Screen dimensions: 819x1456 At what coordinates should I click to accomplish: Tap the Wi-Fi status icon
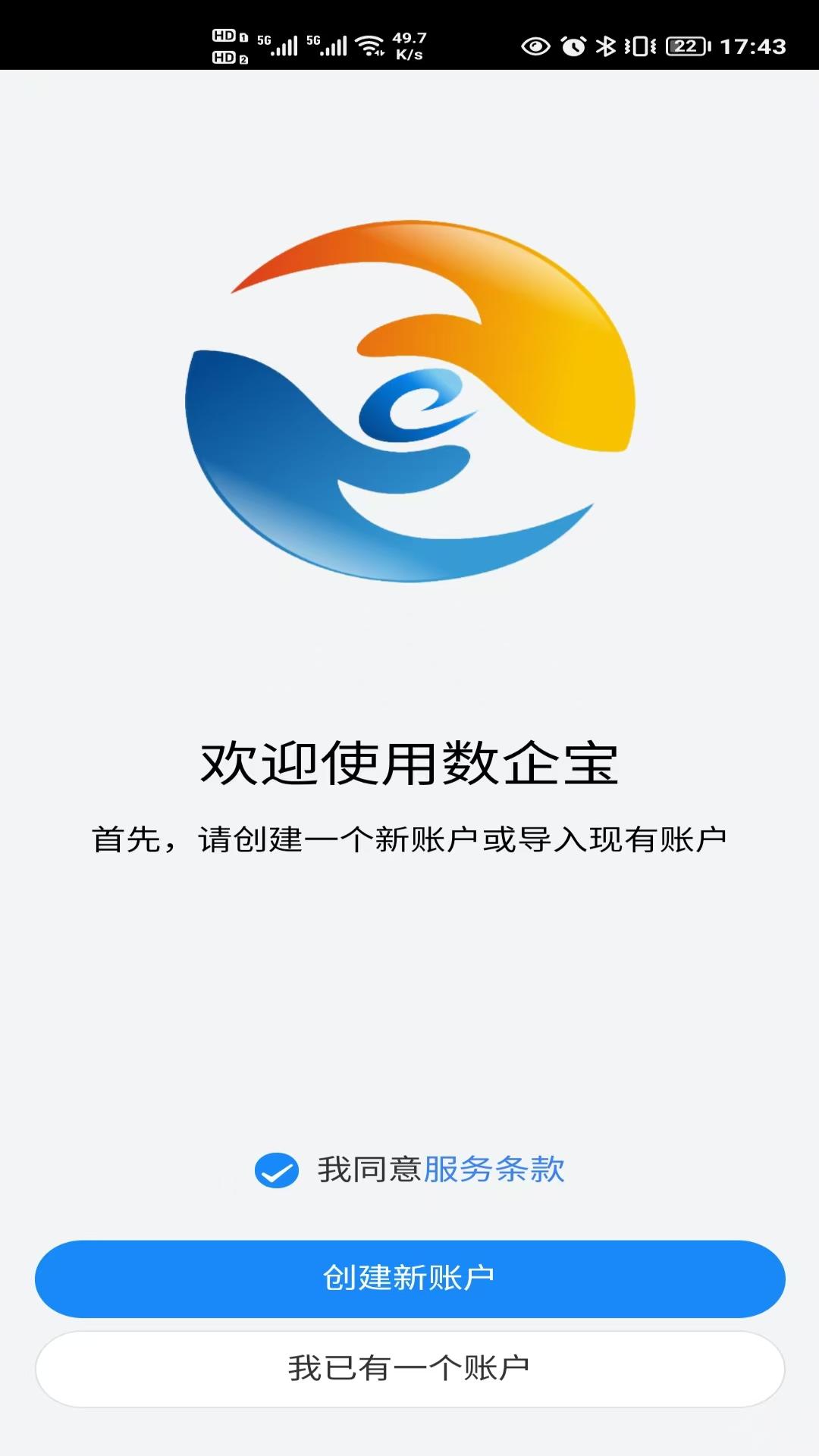point(369,43)
